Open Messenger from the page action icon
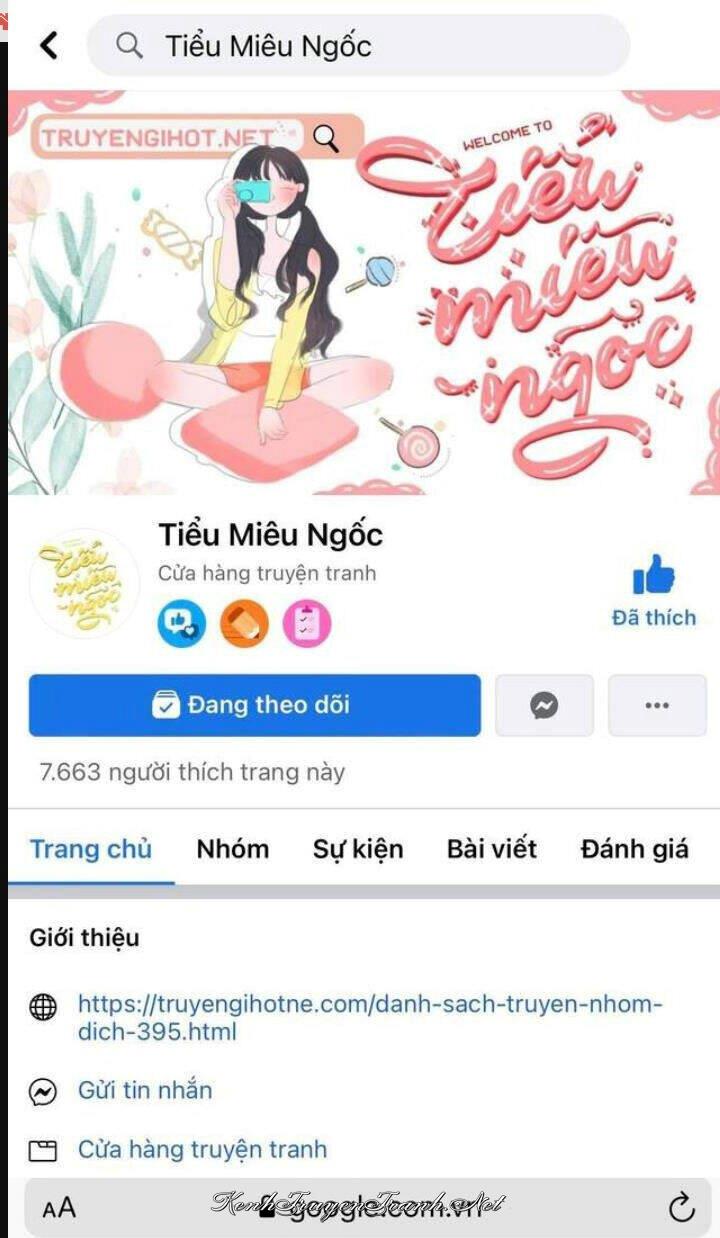720x1238 pixels. 544,705
